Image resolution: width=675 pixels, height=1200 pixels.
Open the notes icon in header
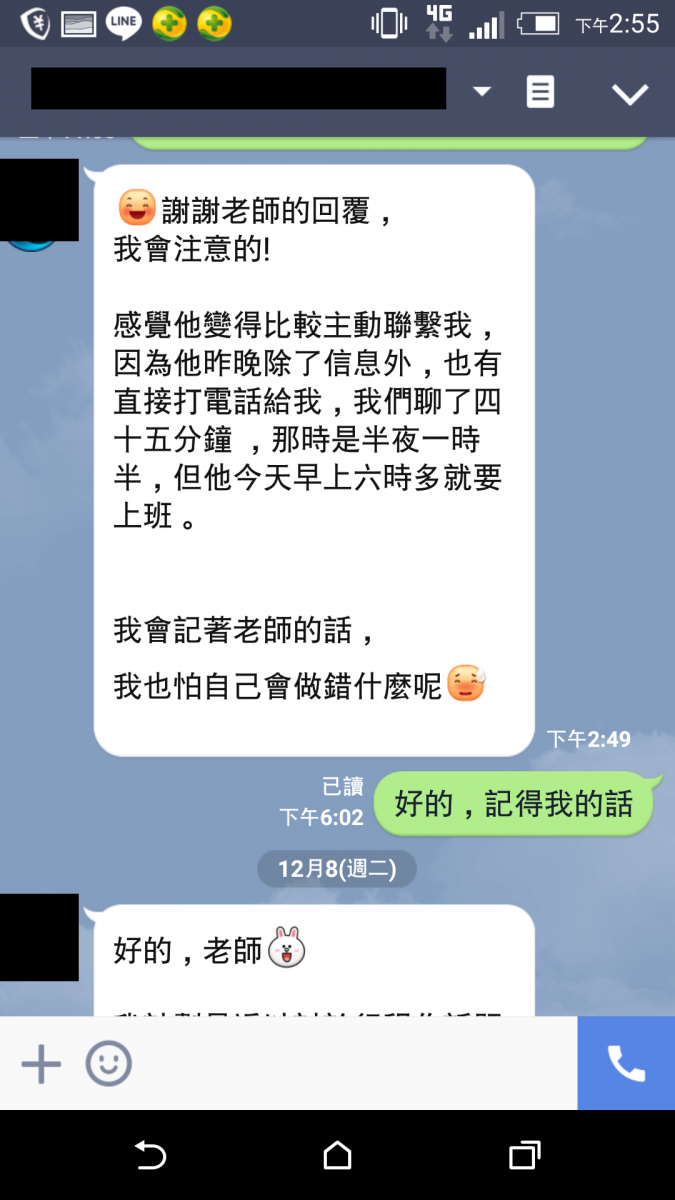click(x=540, y=92)
